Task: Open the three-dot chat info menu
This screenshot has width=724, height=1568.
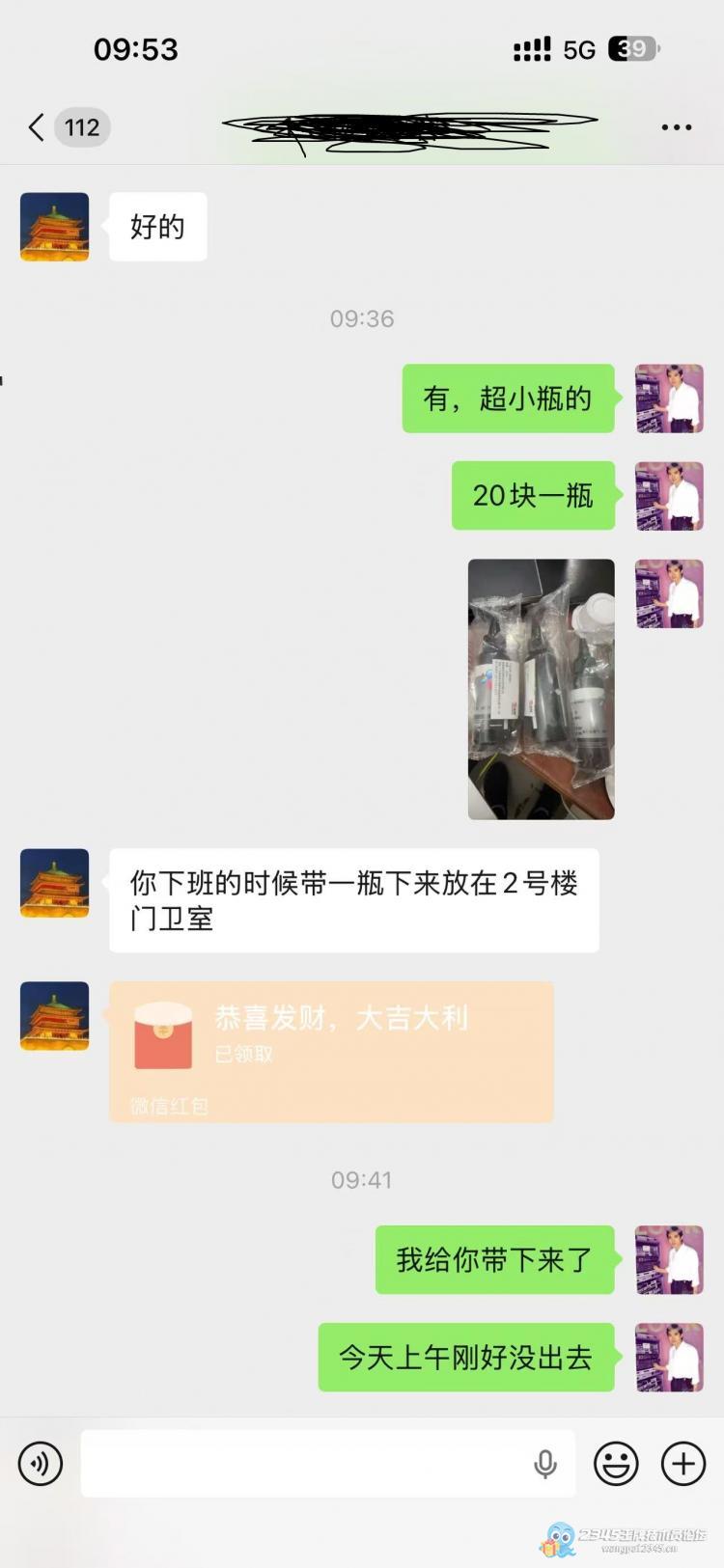Action: pyautogui.click(x=676, y=127)
